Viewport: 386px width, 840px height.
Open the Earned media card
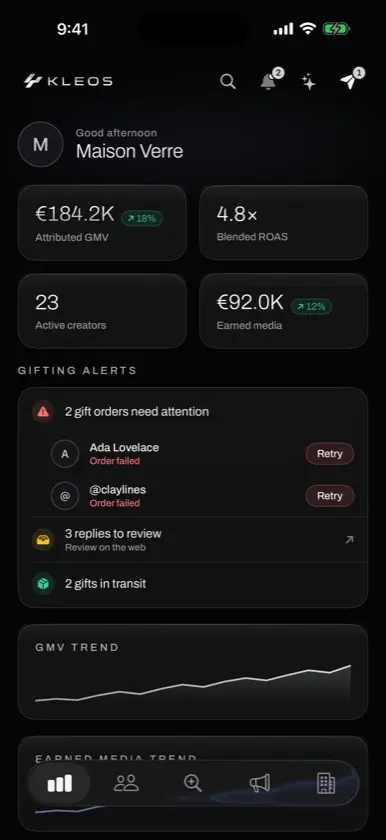tap(283, 311)
